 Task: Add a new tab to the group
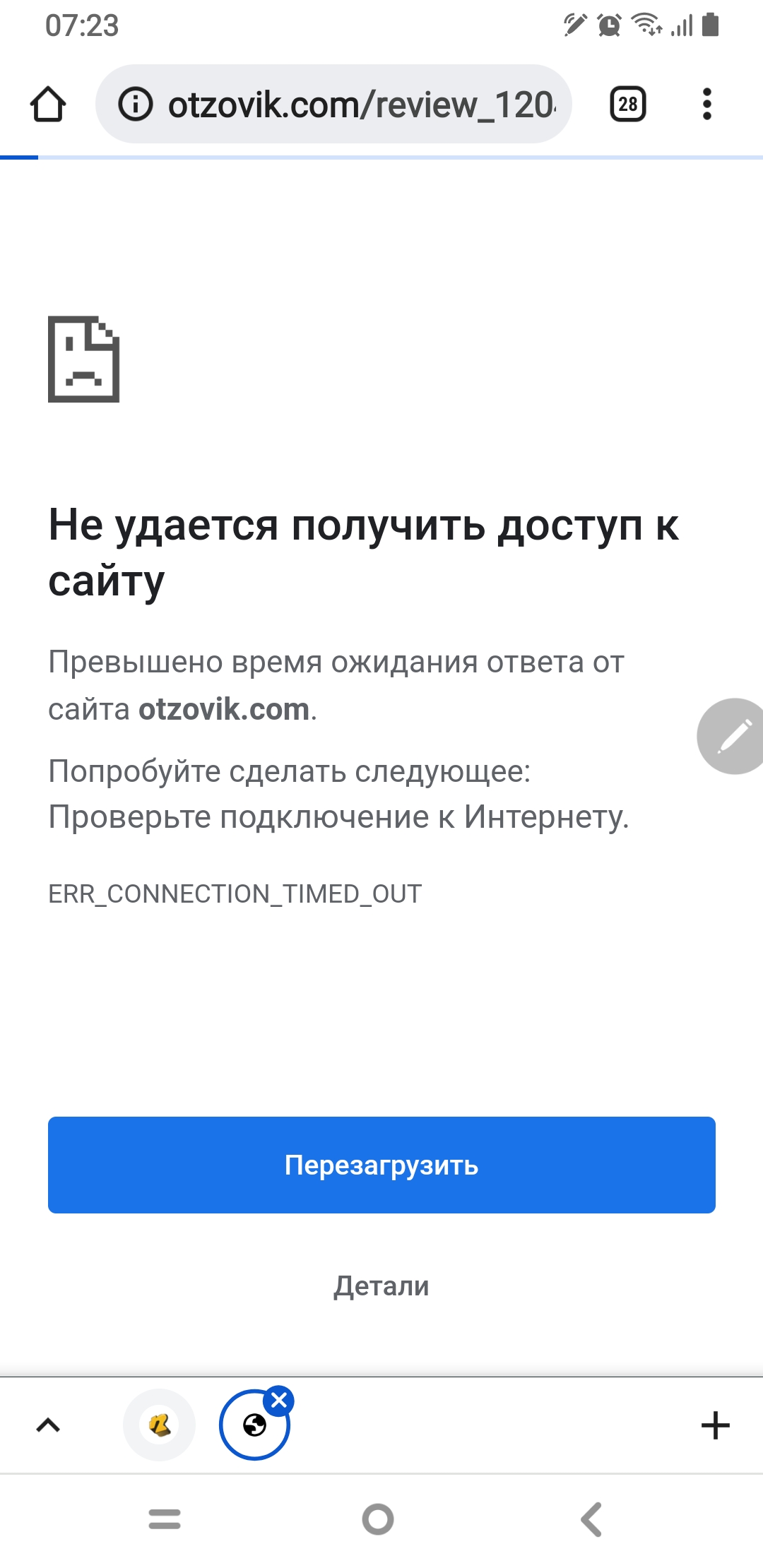(x=715, y=1425)
